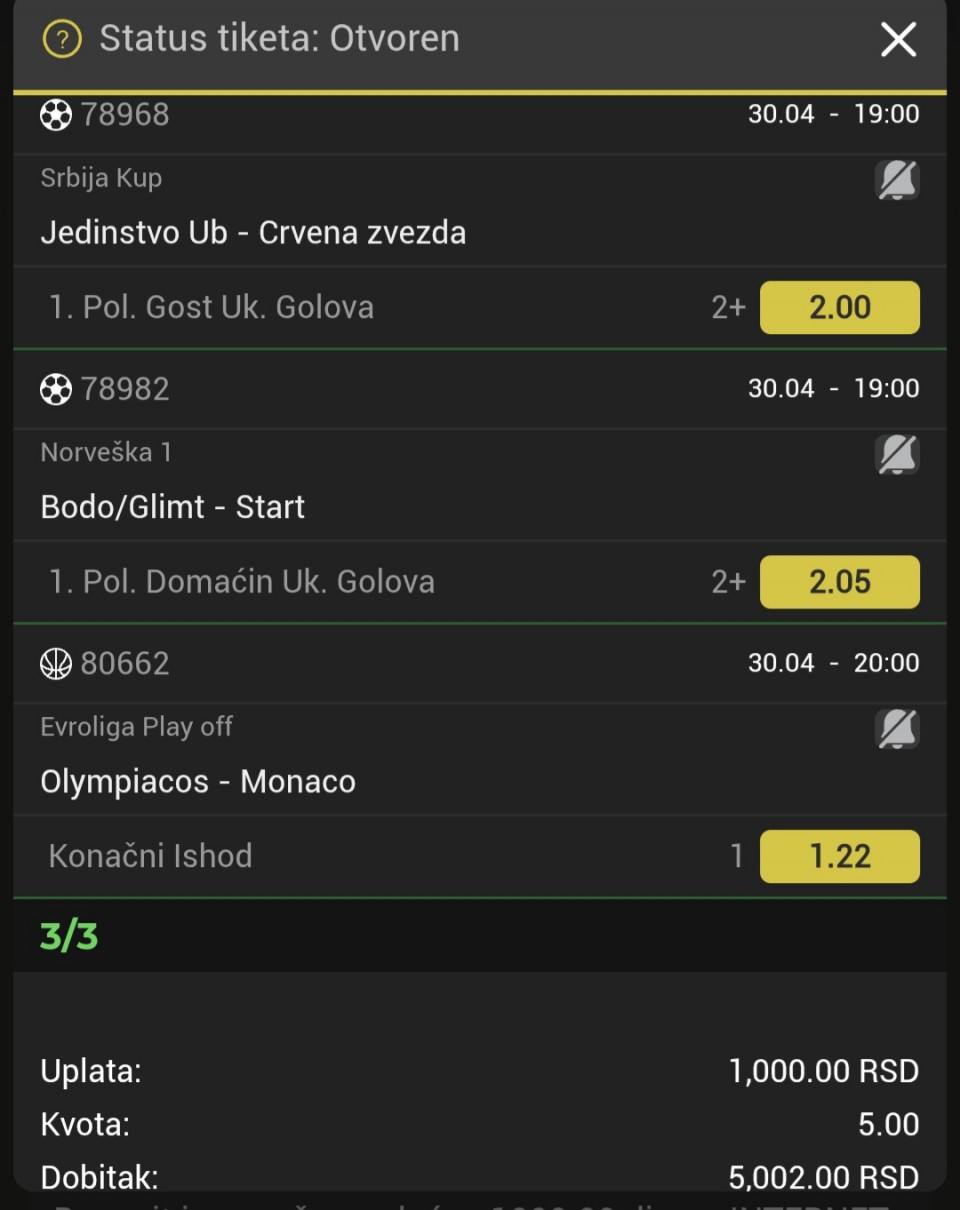Screen dimensions: 960x1210
Task: Open the Bodo/Glimt - Start match
Action: (x=173, y=507)
